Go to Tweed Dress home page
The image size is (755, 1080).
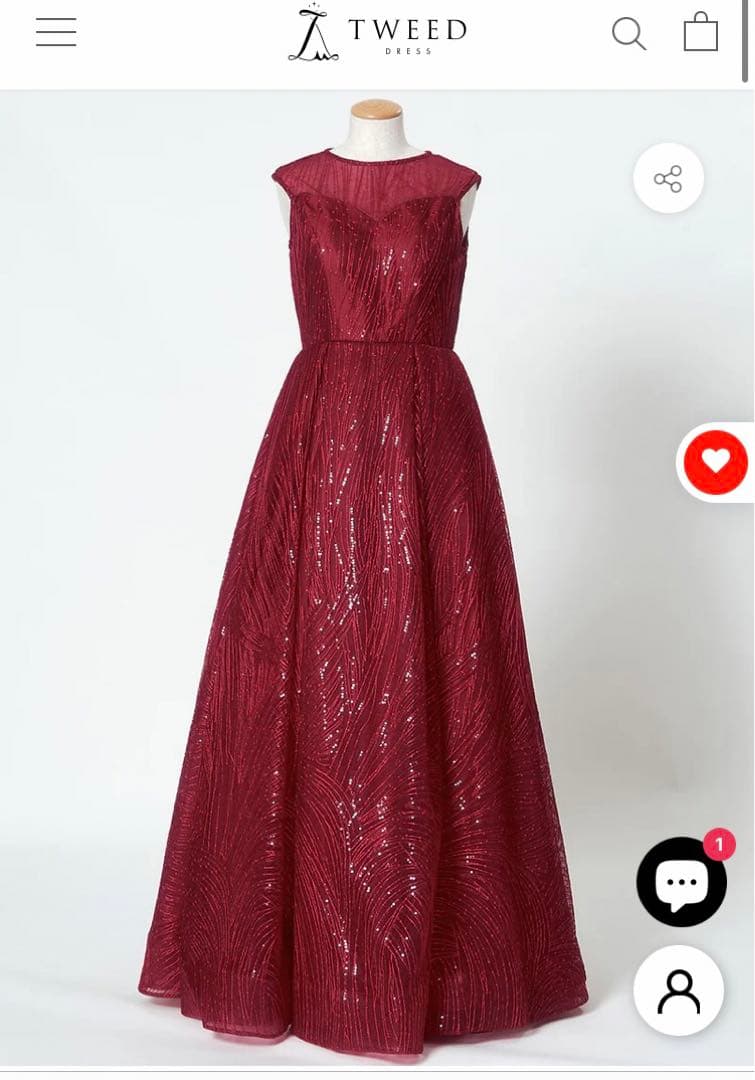click(x=378, y=33)
